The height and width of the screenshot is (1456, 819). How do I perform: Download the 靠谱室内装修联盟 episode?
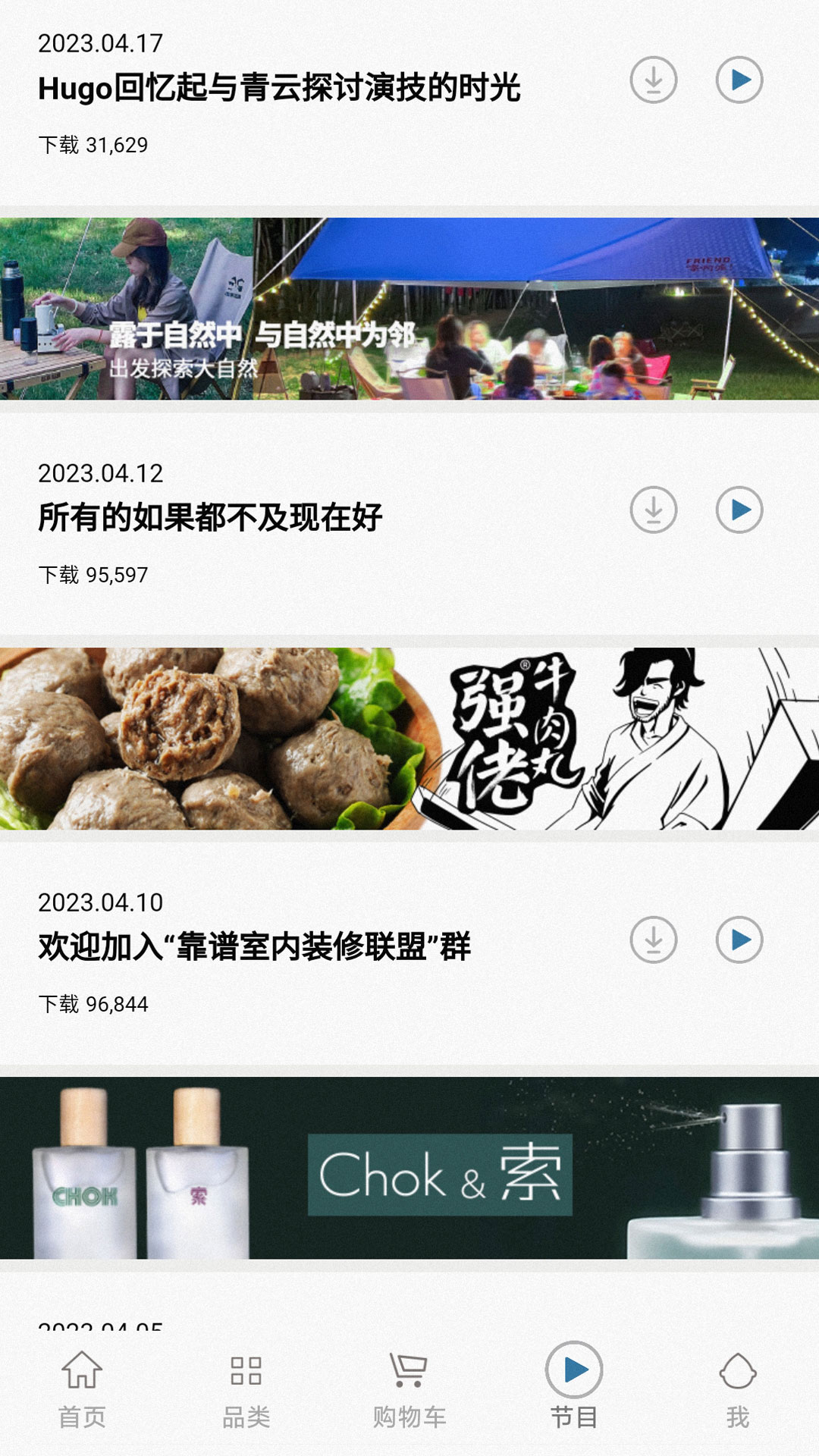[653, 940]
